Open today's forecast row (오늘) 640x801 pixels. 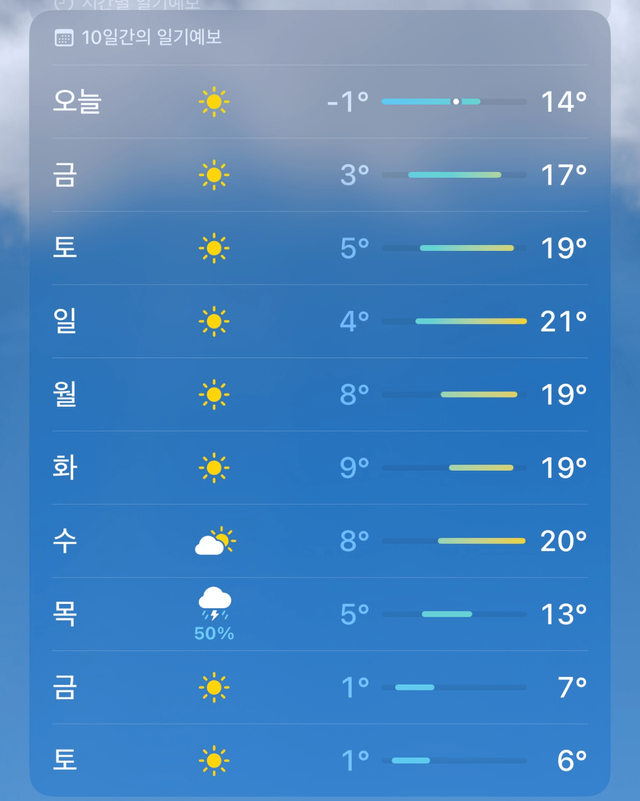pos(320,101)
